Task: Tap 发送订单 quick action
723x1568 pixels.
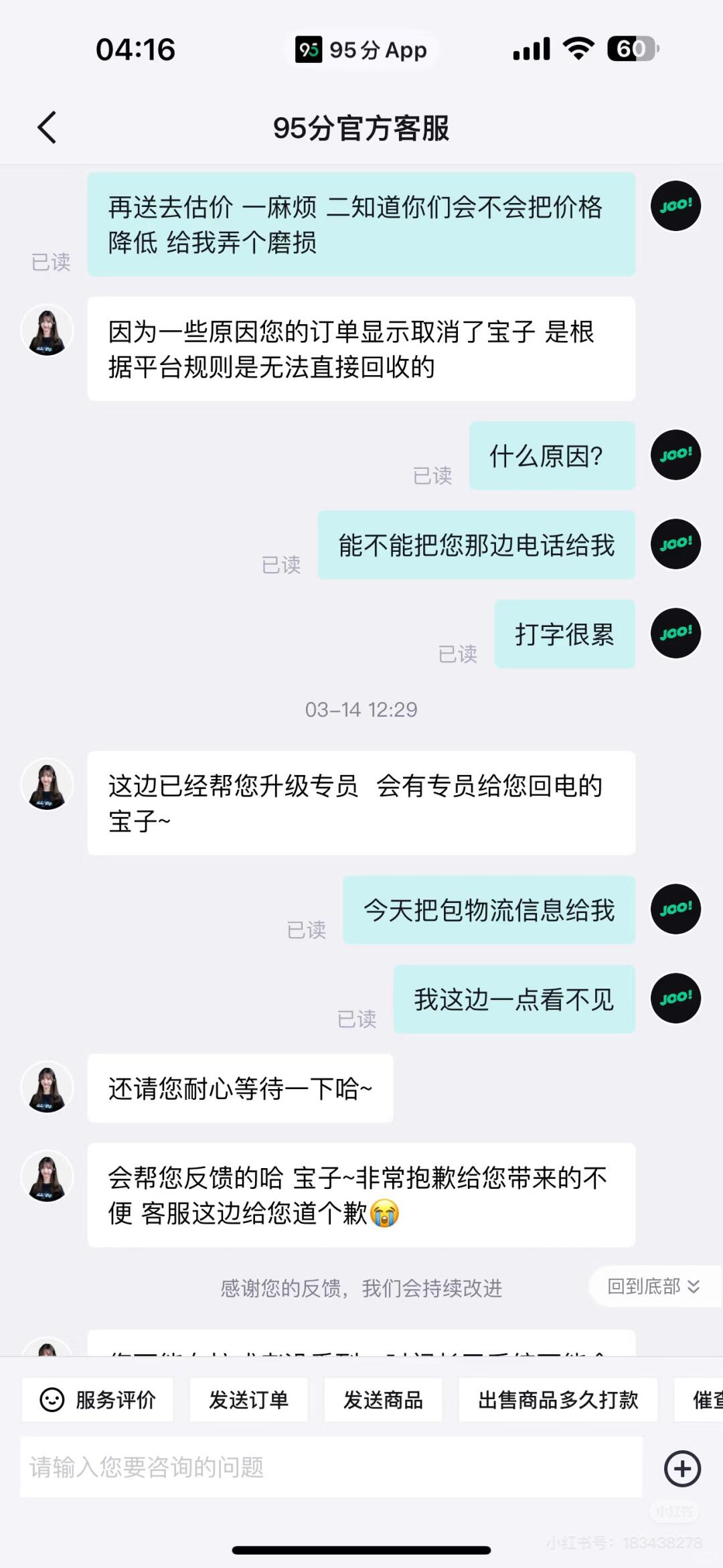Action: click(x=248, y=1400)
